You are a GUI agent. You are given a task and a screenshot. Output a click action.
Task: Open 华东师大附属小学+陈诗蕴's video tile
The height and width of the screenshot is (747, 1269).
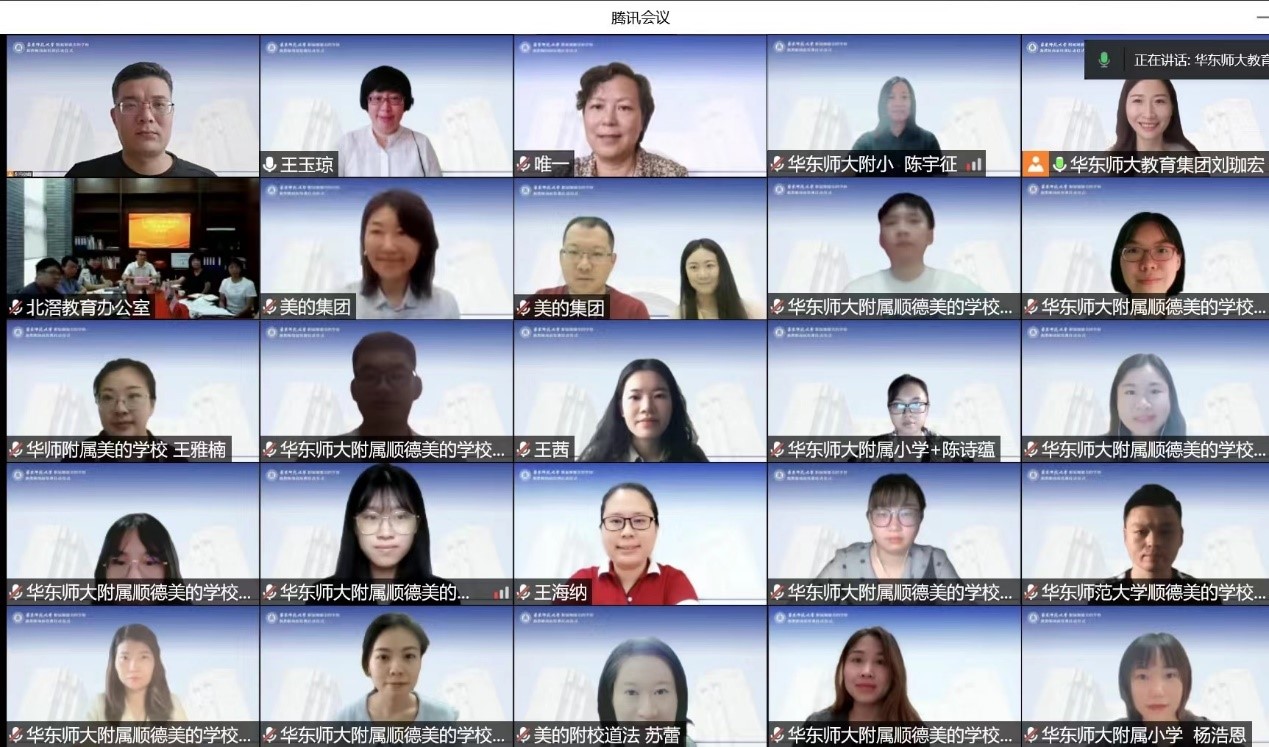893,391
